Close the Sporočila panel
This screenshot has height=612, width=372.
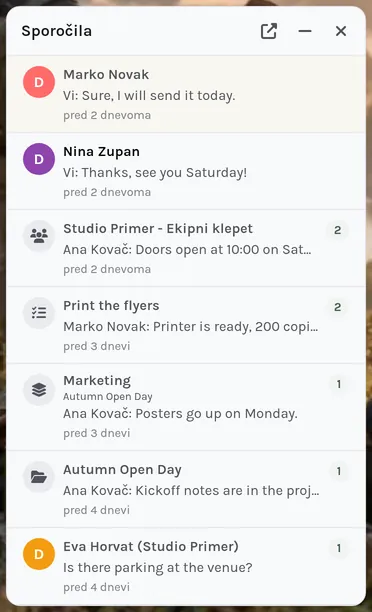tap(341, 31)
